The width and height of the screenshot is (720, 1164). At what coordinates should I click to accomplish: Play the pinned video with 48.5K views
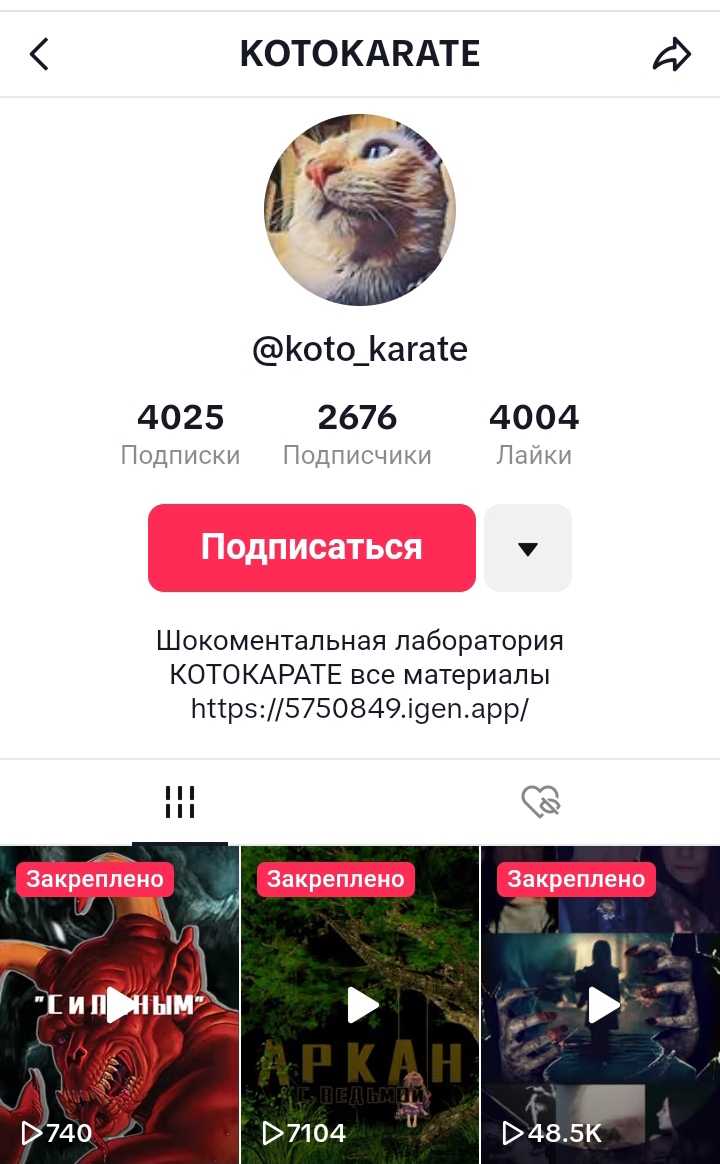(x=601, y=1004)
